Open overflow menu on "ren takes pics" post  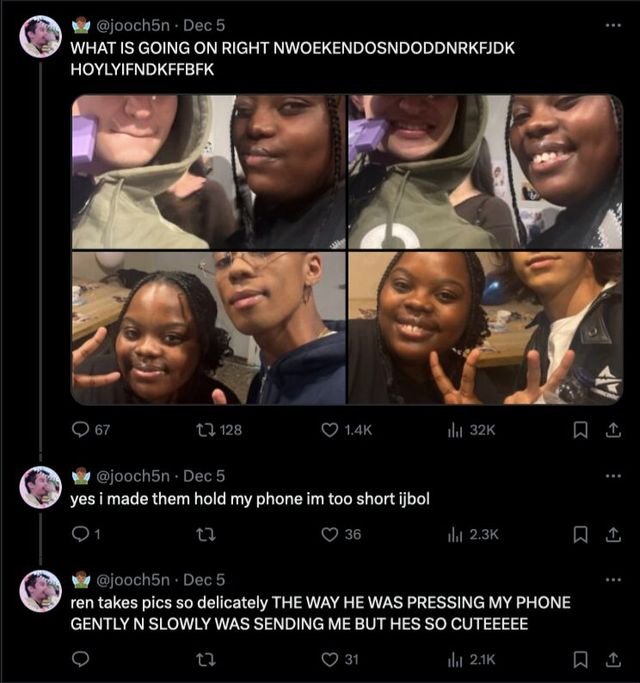pyautogui.click(x=613, y=579)
